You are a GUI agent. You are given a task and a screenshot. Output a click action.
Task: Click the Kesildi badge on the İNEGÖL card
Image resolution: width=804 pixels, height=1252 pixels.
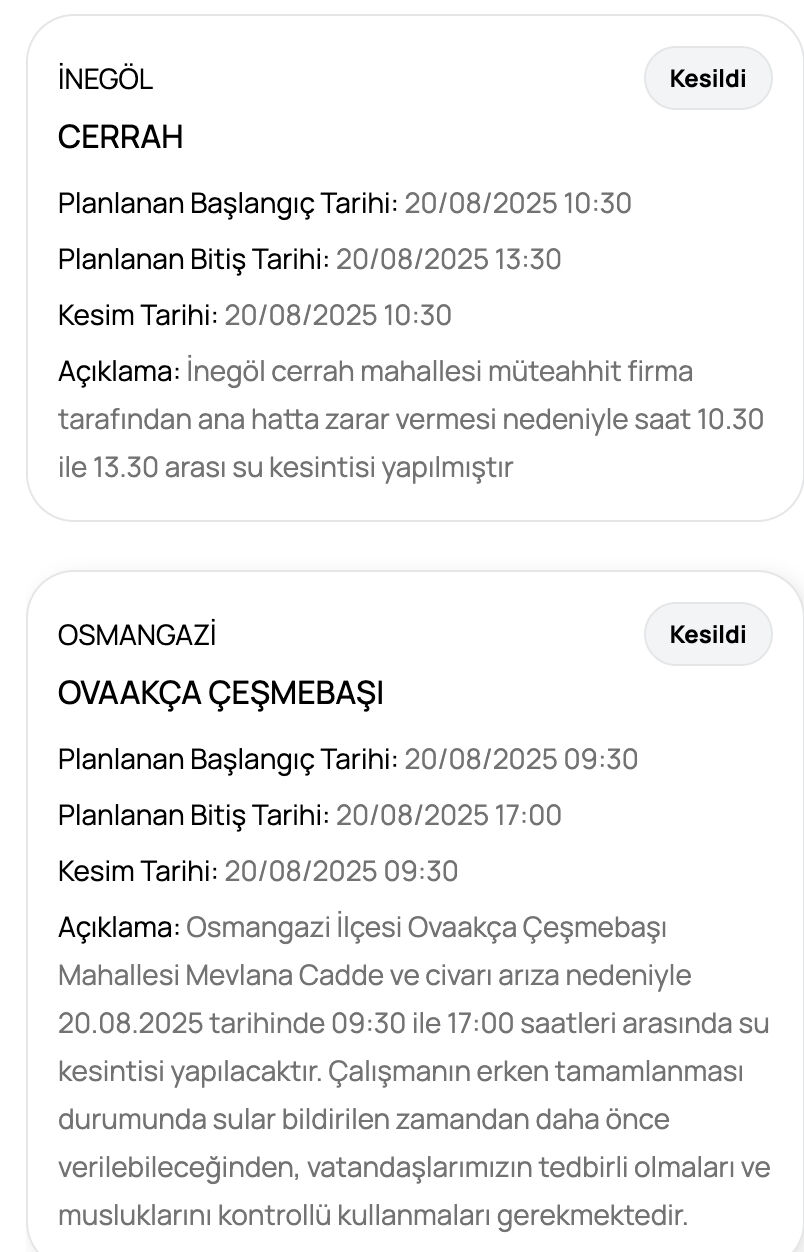pyautogui.click(x=707, y=78)
